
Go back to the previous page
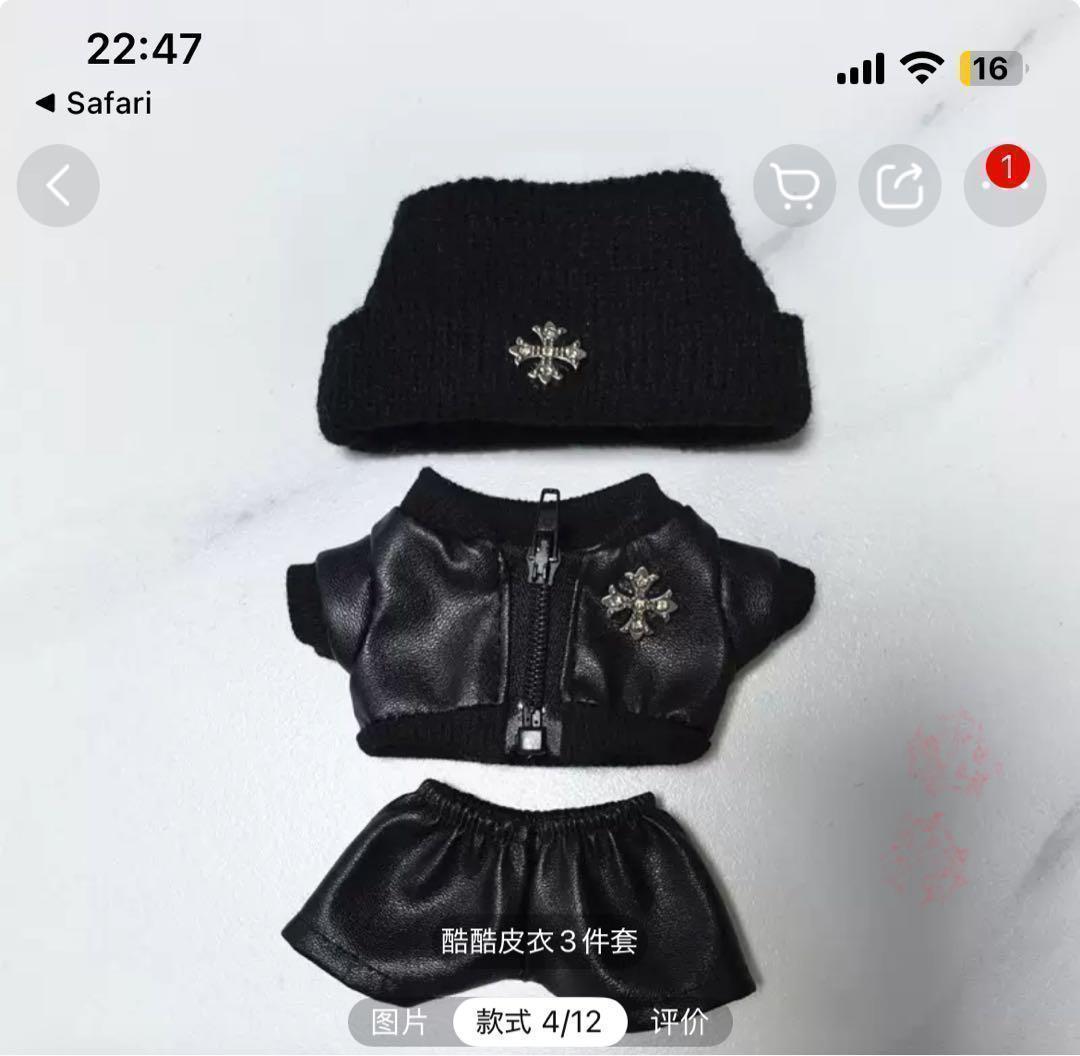click(58, 186)
